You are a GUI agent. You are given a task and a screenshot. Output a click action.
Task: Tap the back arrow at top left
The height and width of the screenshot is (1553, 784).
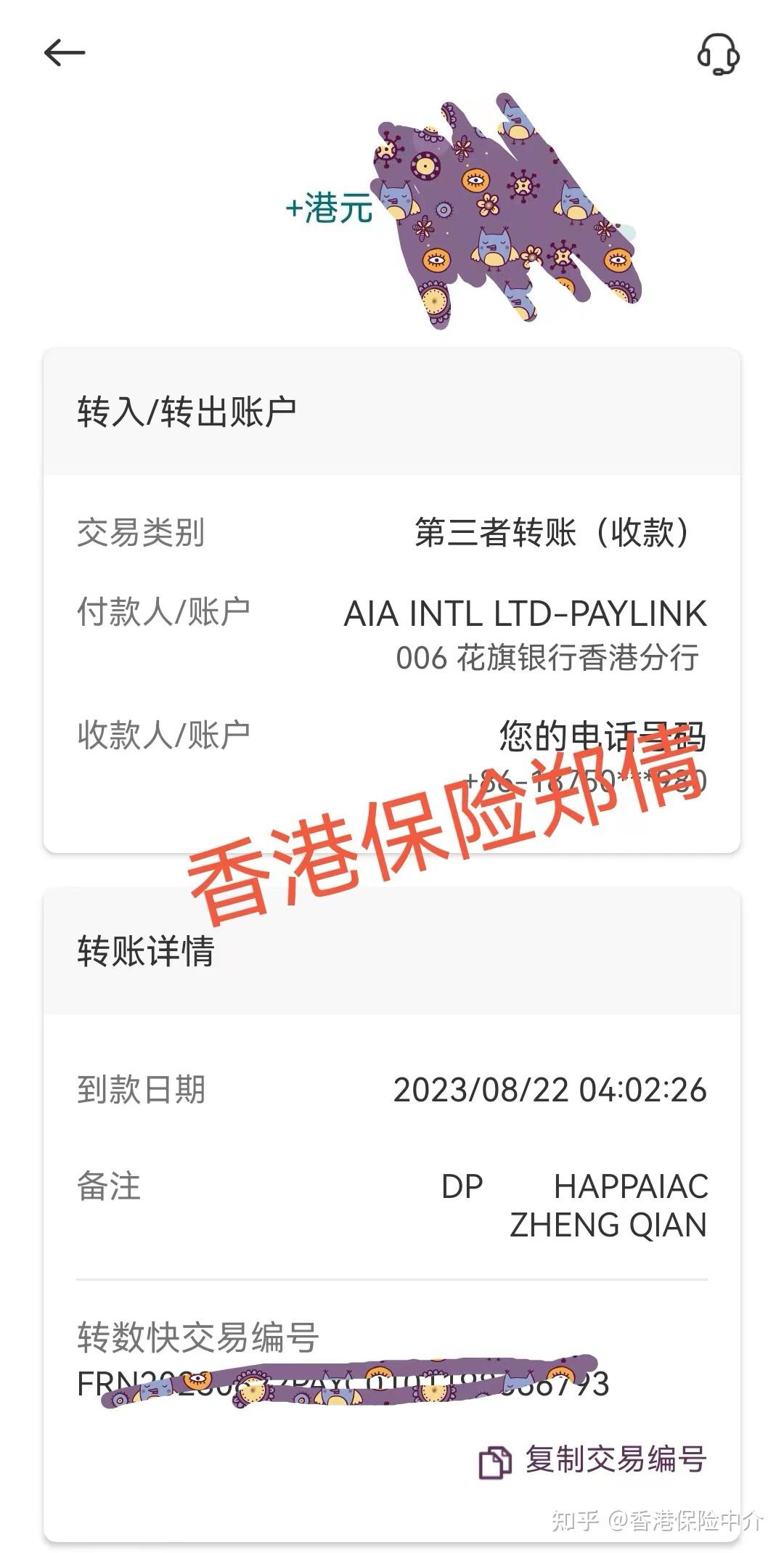64,52
